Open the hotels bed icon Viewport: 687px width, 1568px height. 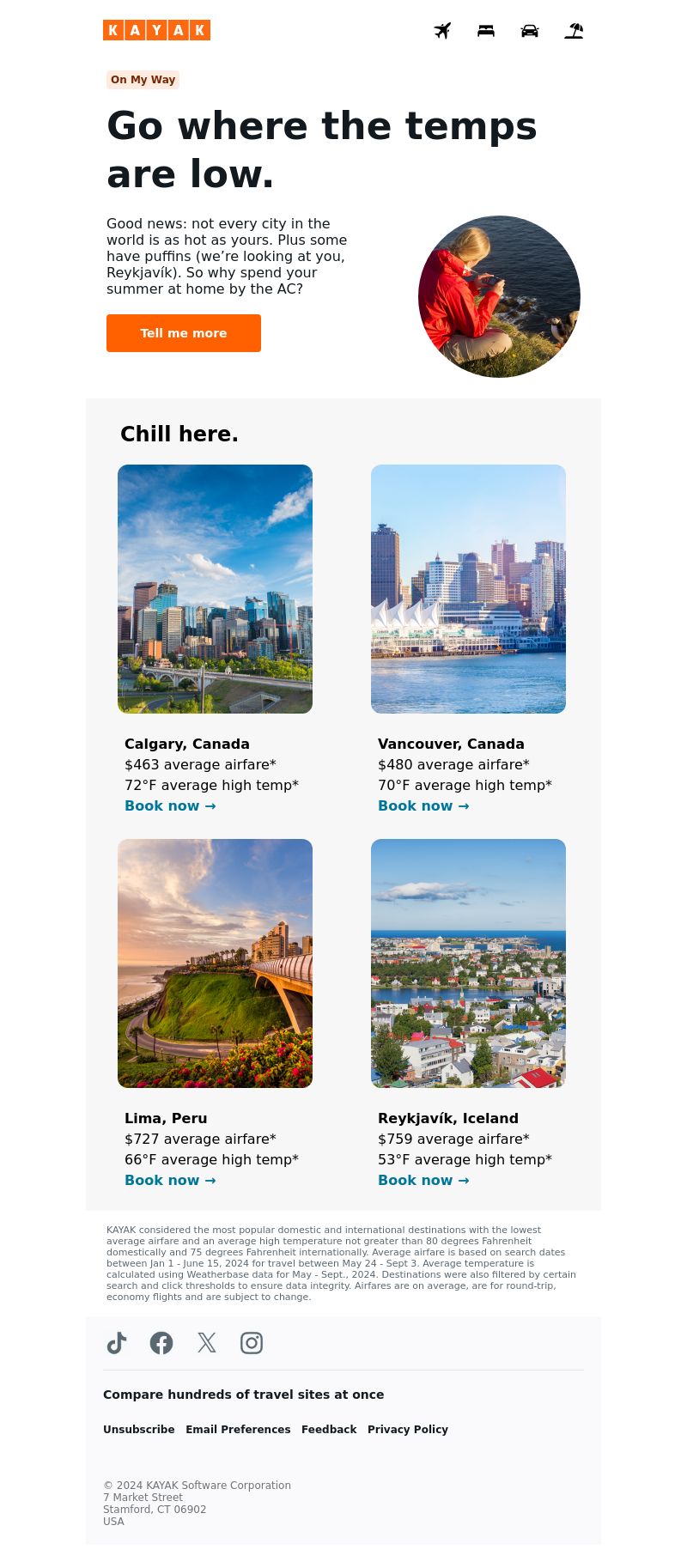pyautogui.click(x=486, y=31)
